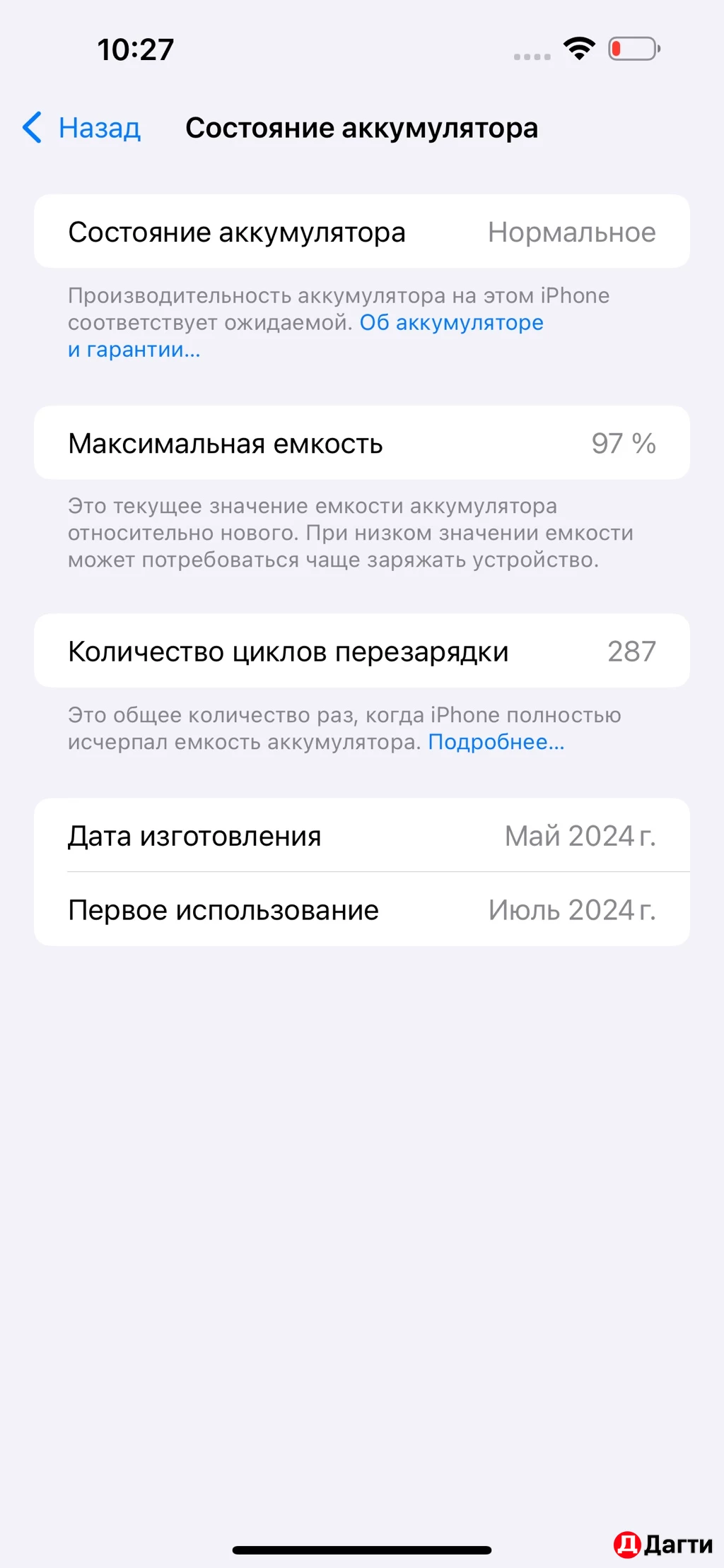Open the Первое использование row
The height and width of the screenshot is (1568, 724).
tap(362, 909)
